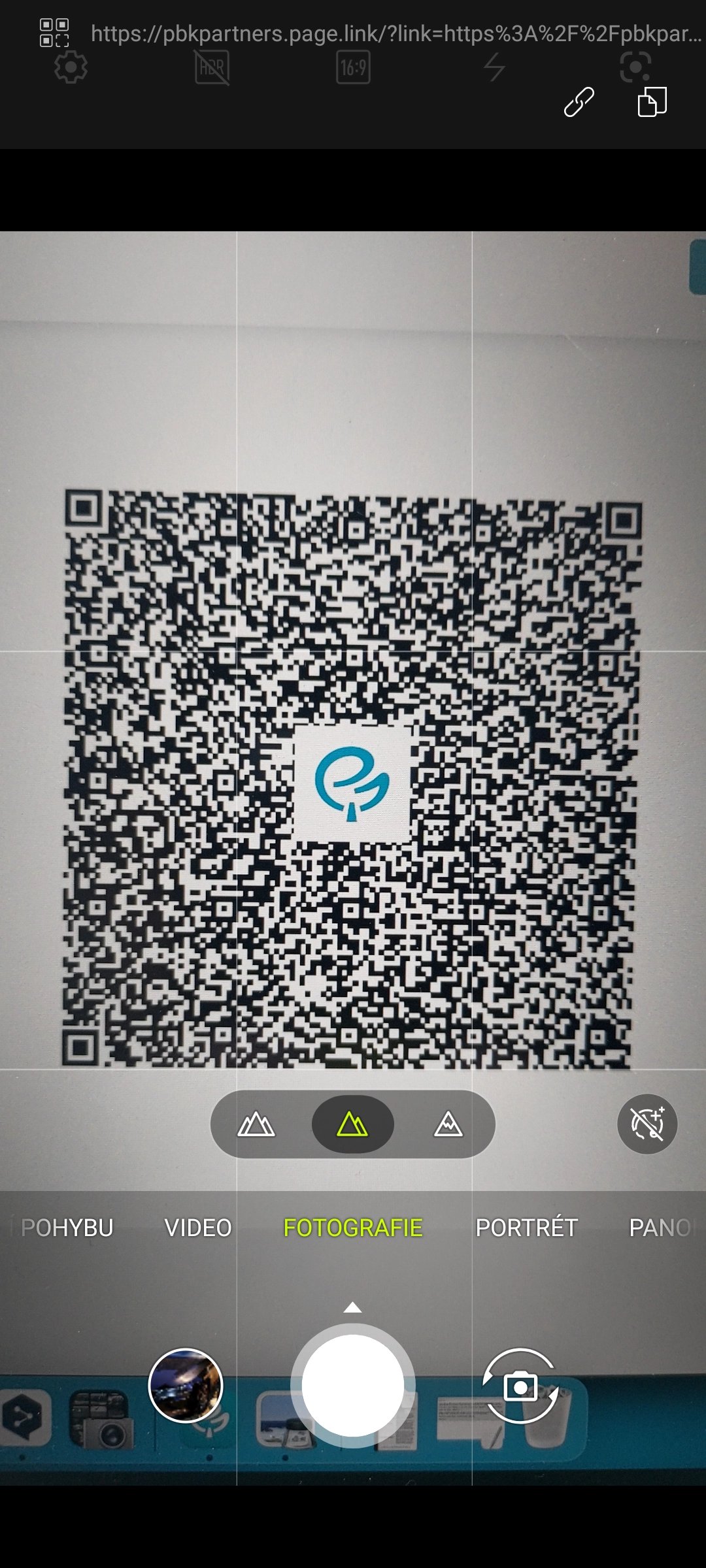Flip to the front camera
This screenshot has width=706, height=1568.
(520, 1385)
